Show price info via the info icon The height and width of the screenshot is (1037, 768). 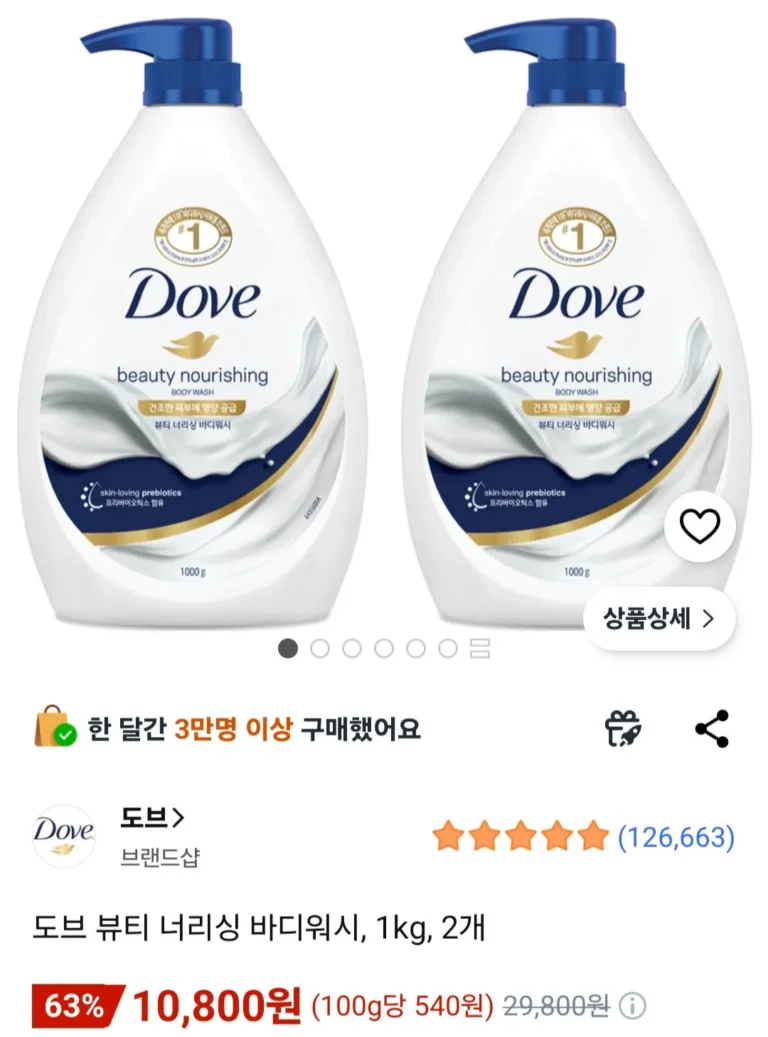click(x=636, y=1005)
